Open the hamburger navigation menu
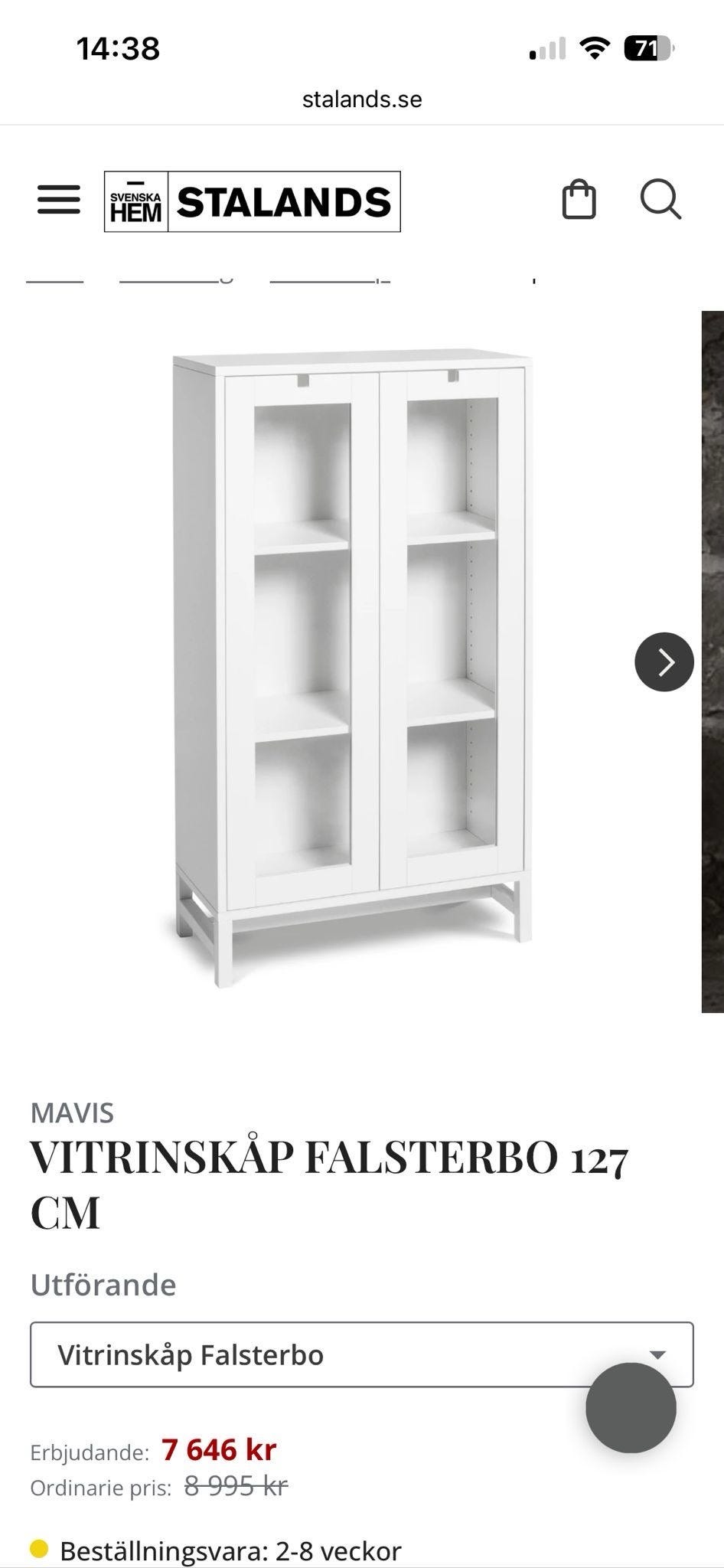The image size is (724, 1568). [58, 201]
